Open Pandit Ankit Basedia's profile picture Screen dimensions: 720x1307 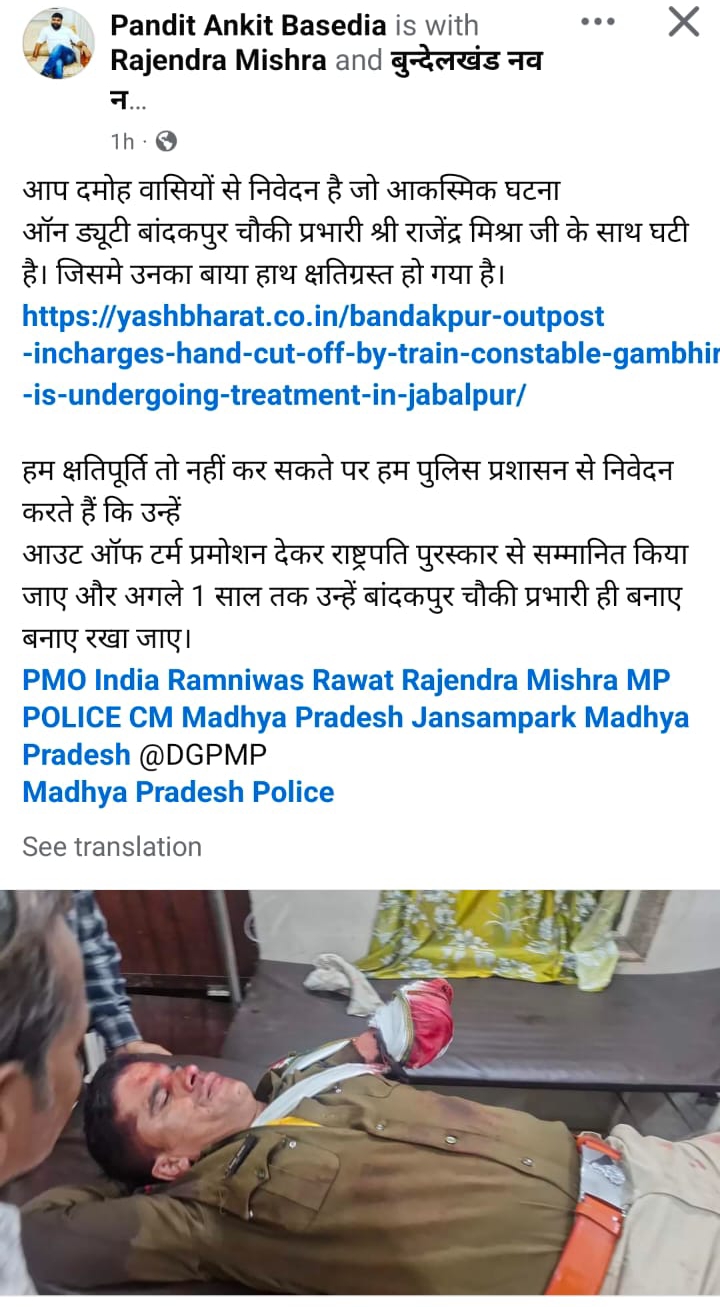point(58,43)
